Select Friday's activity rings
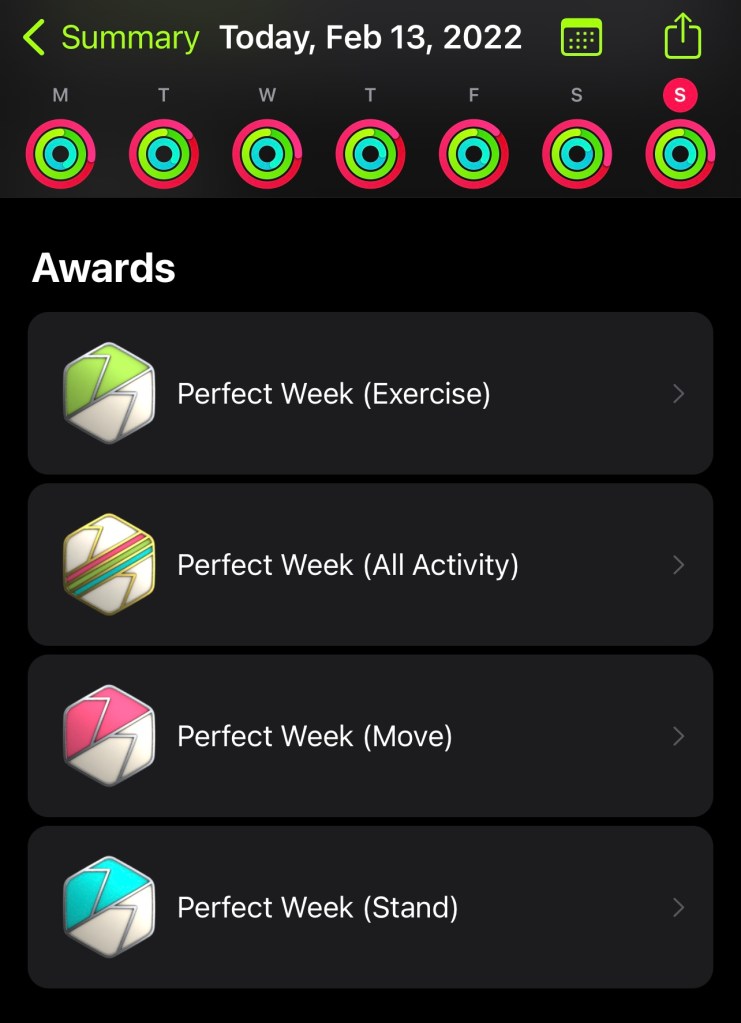This screenshot has width=741, height=1023. pos(474,154)
